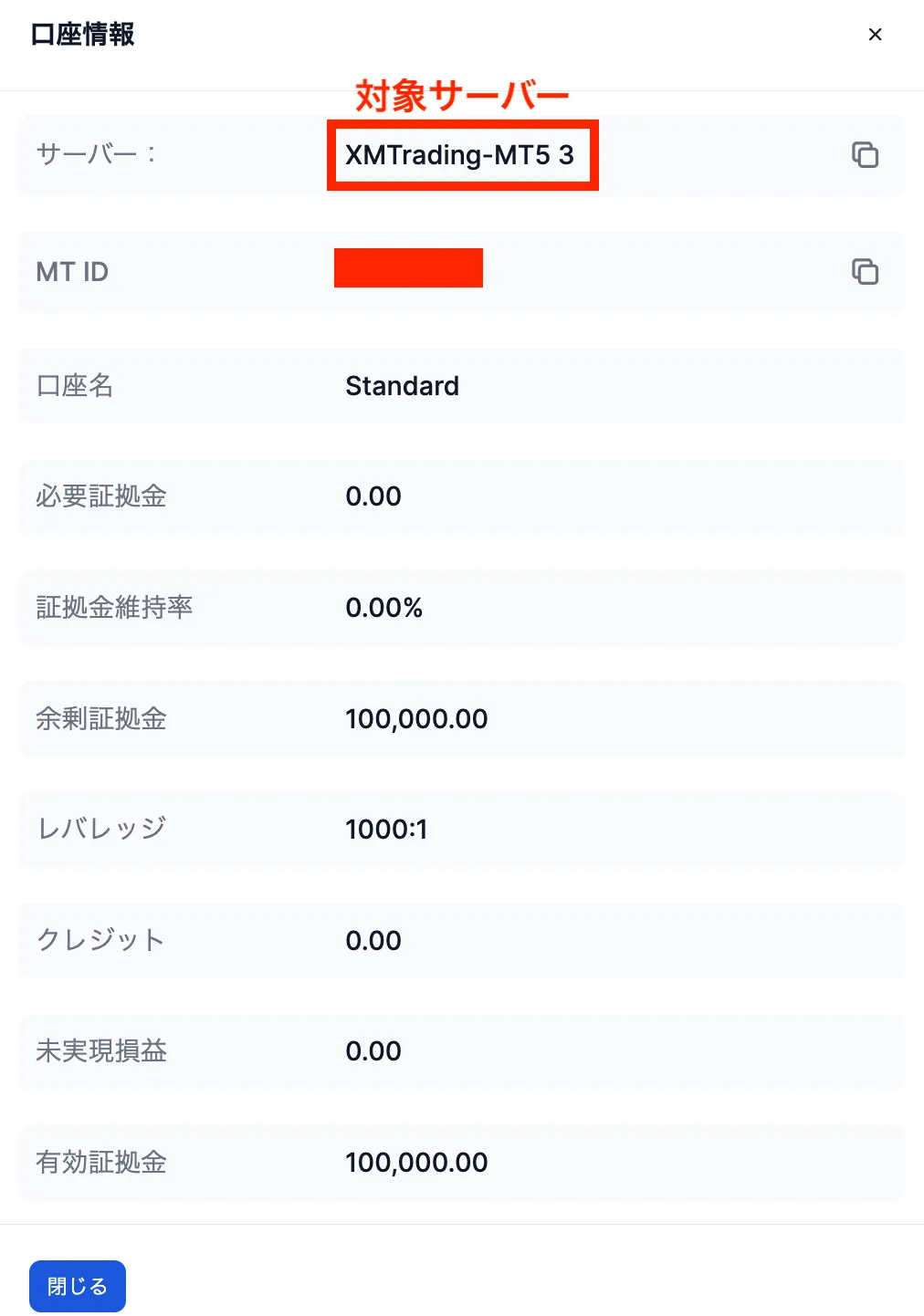Screen dimensions: 924x1316
Task: Select the 口座名 row
Action: (x=461, y=386)
